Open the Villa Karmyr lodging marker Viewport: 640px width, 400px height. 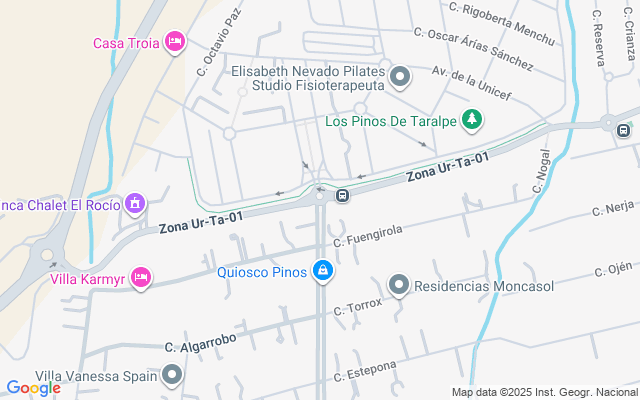point(141,277)
